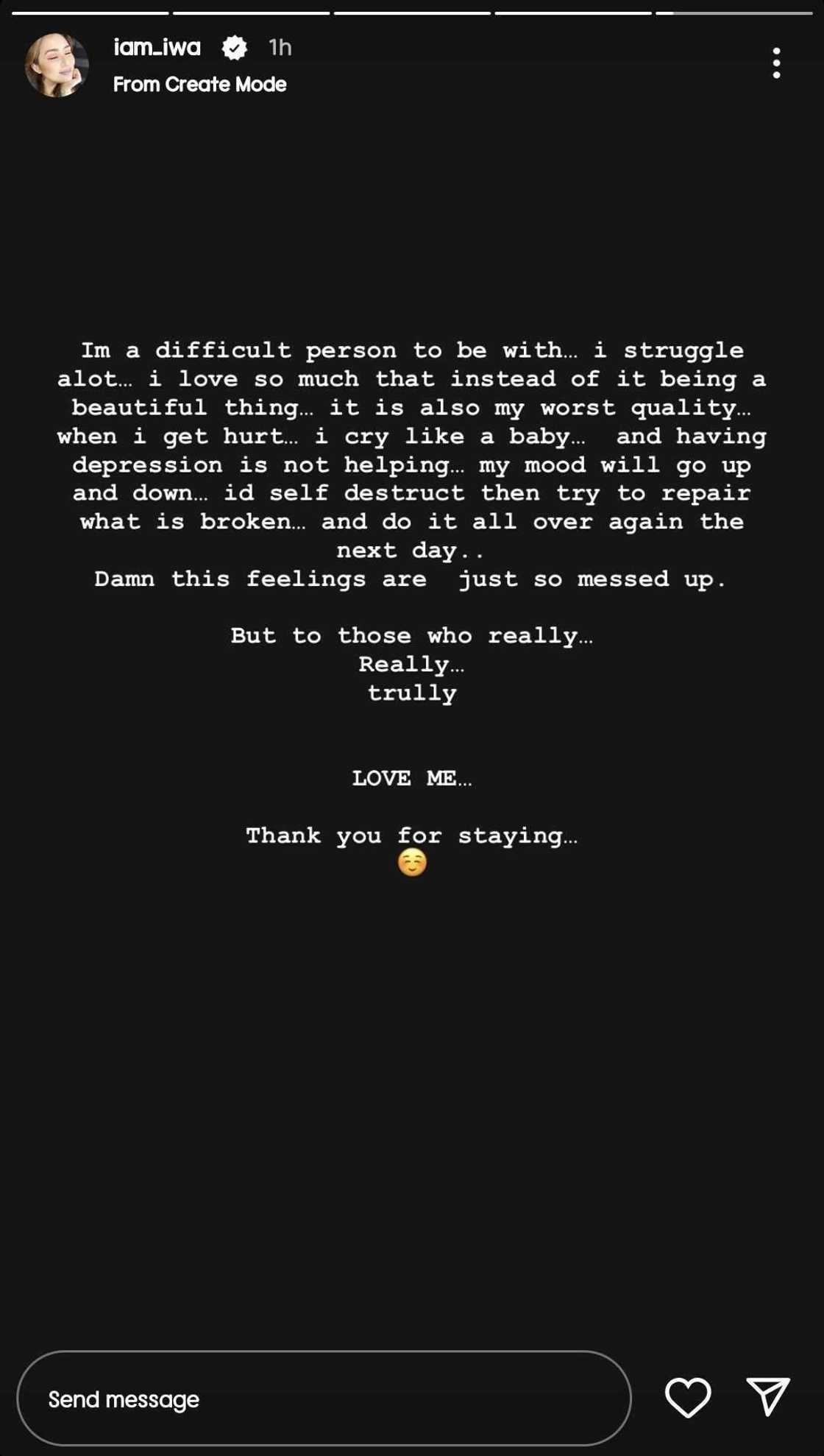Tap the Send message field
This screenshot has width=824, height=1456.
(x=324, y=1399)
